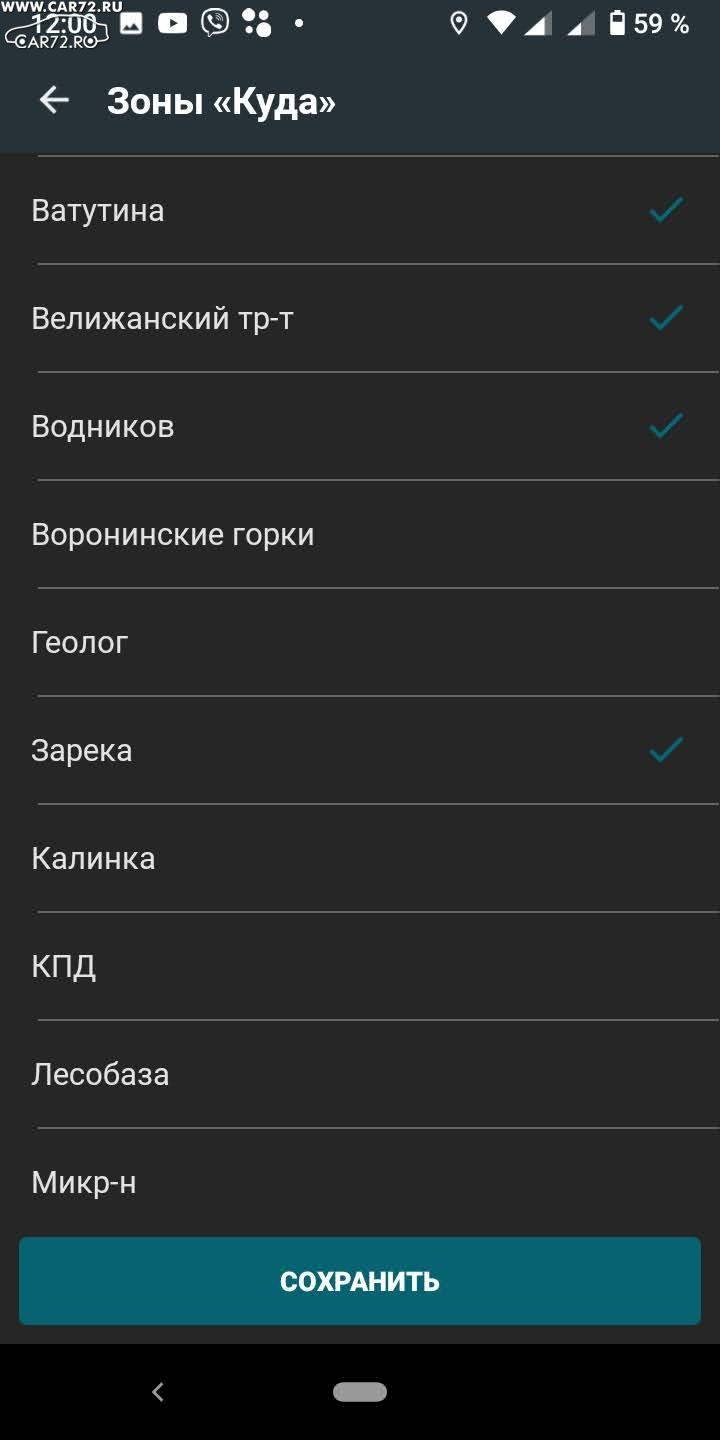Deselect Велижанский тр-т zone

pyautogui.click(x=360, y=318)
